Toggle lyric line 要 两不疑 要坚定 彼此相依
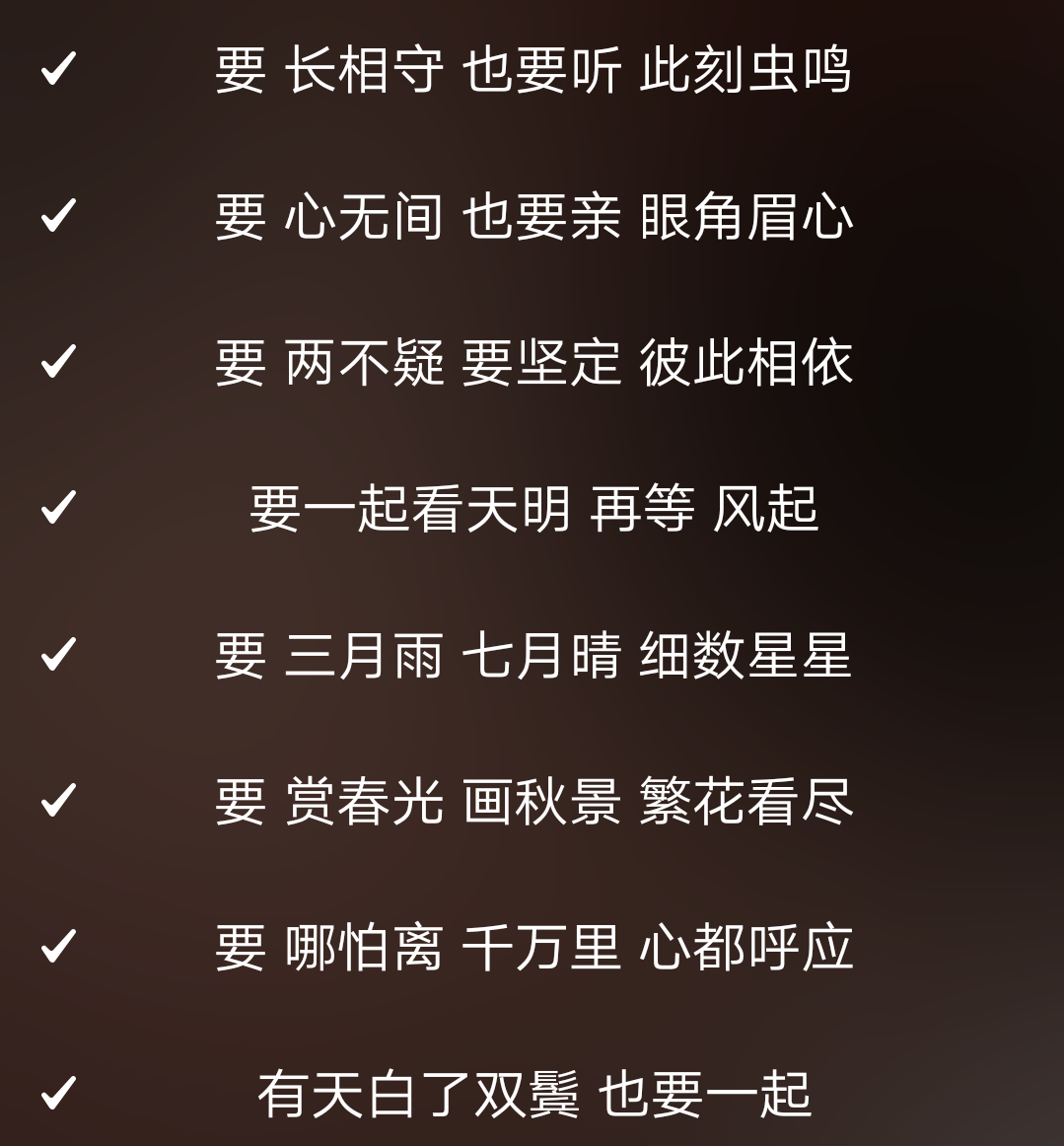The width and height of the screenshot is (1064, 1146). [58, 361]
